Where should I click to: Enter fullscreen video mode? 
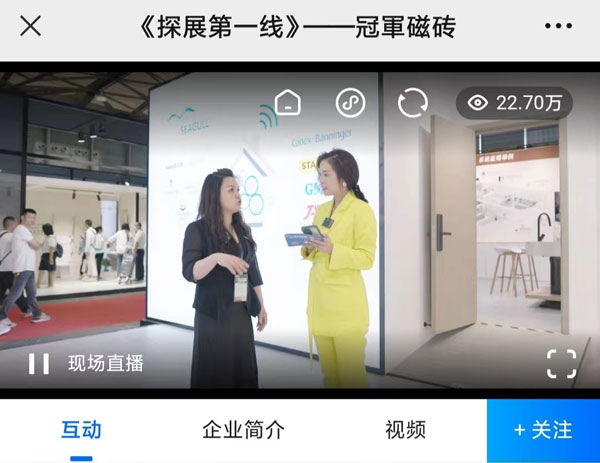(x=561, y=364)
